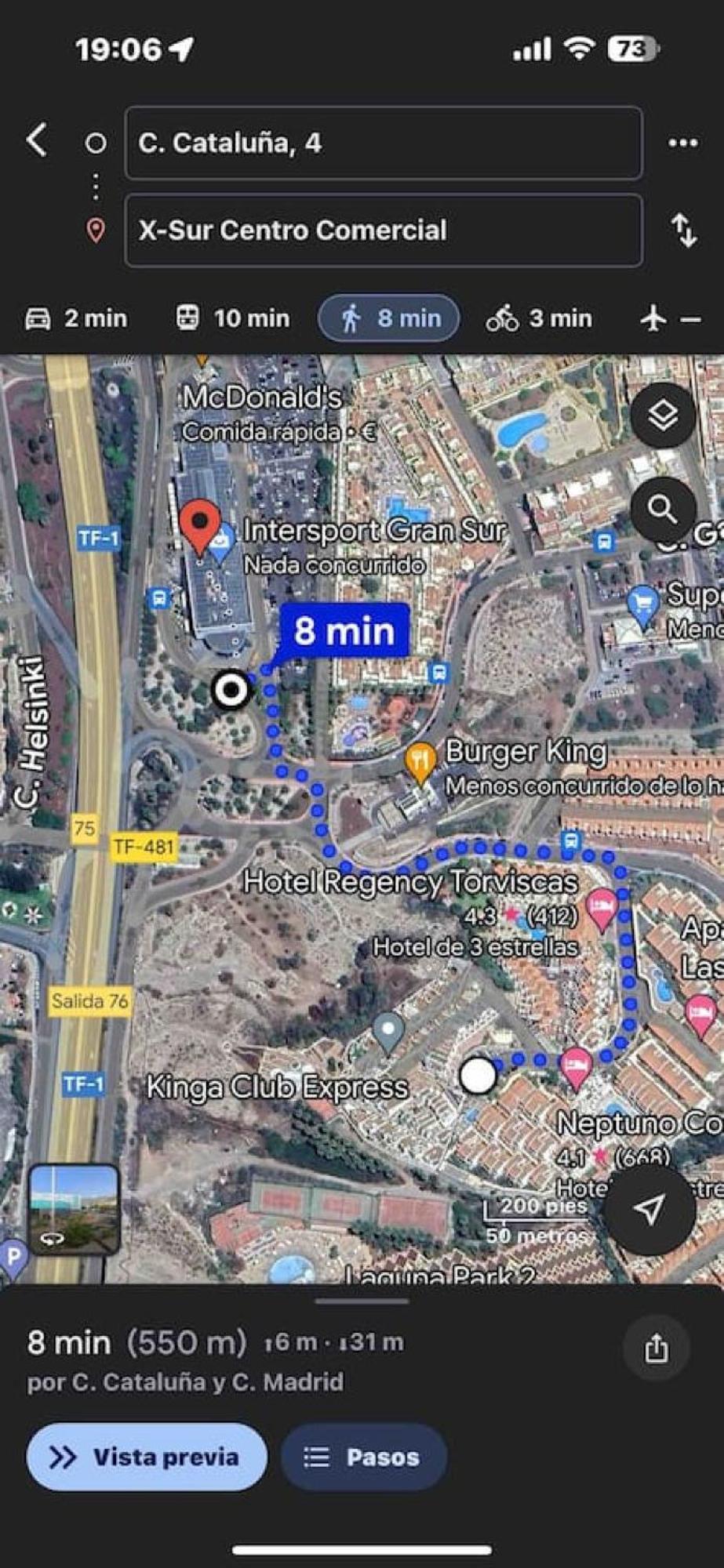The height and width of the screenshot is (1568, 724).
Task: Go back from directions view
Action: [x=36, y=141]
